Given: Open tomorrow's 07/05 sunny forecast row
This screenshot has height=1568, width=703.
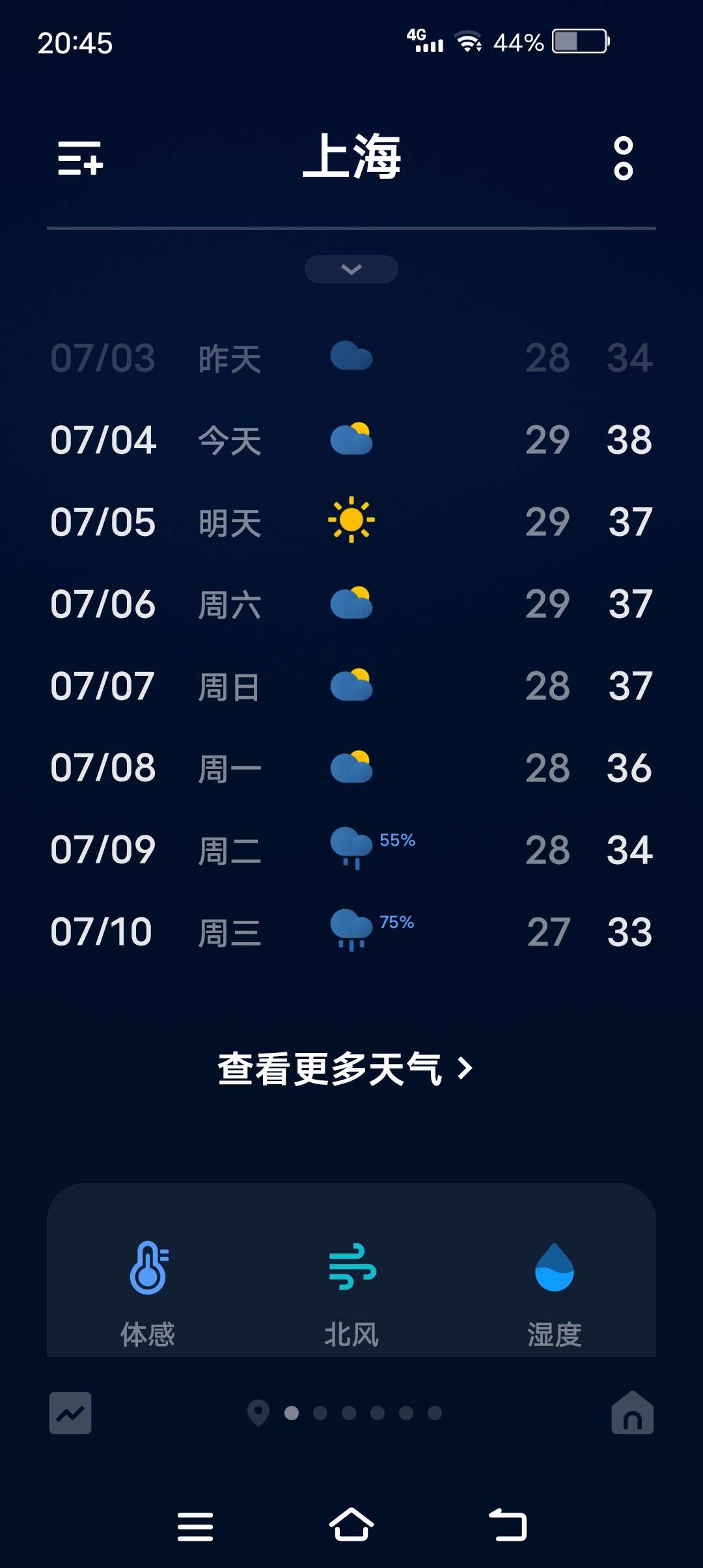Looking at the screenshot, I should (x=351, y=521).
